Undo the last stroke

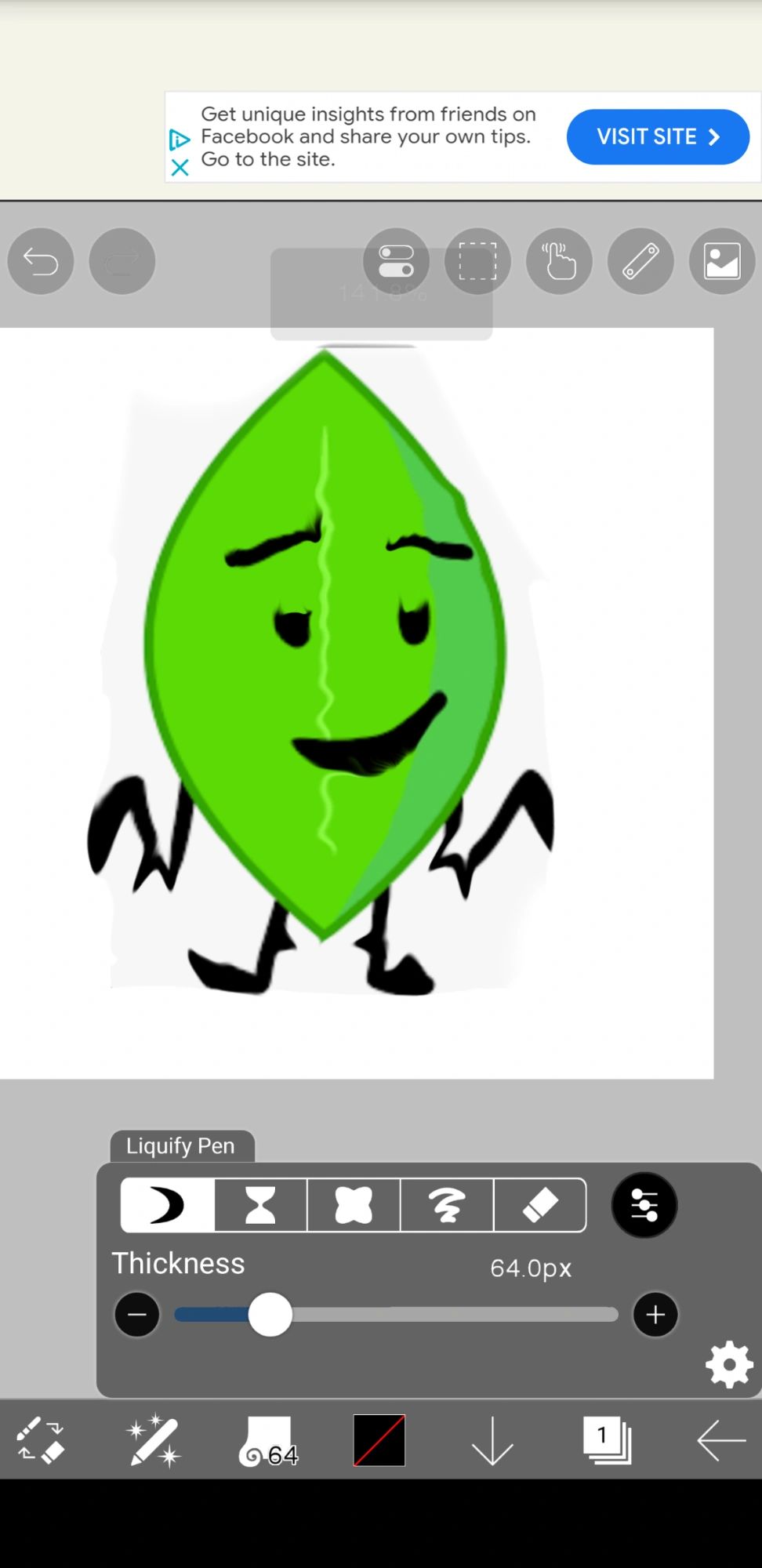coord(41,261)
